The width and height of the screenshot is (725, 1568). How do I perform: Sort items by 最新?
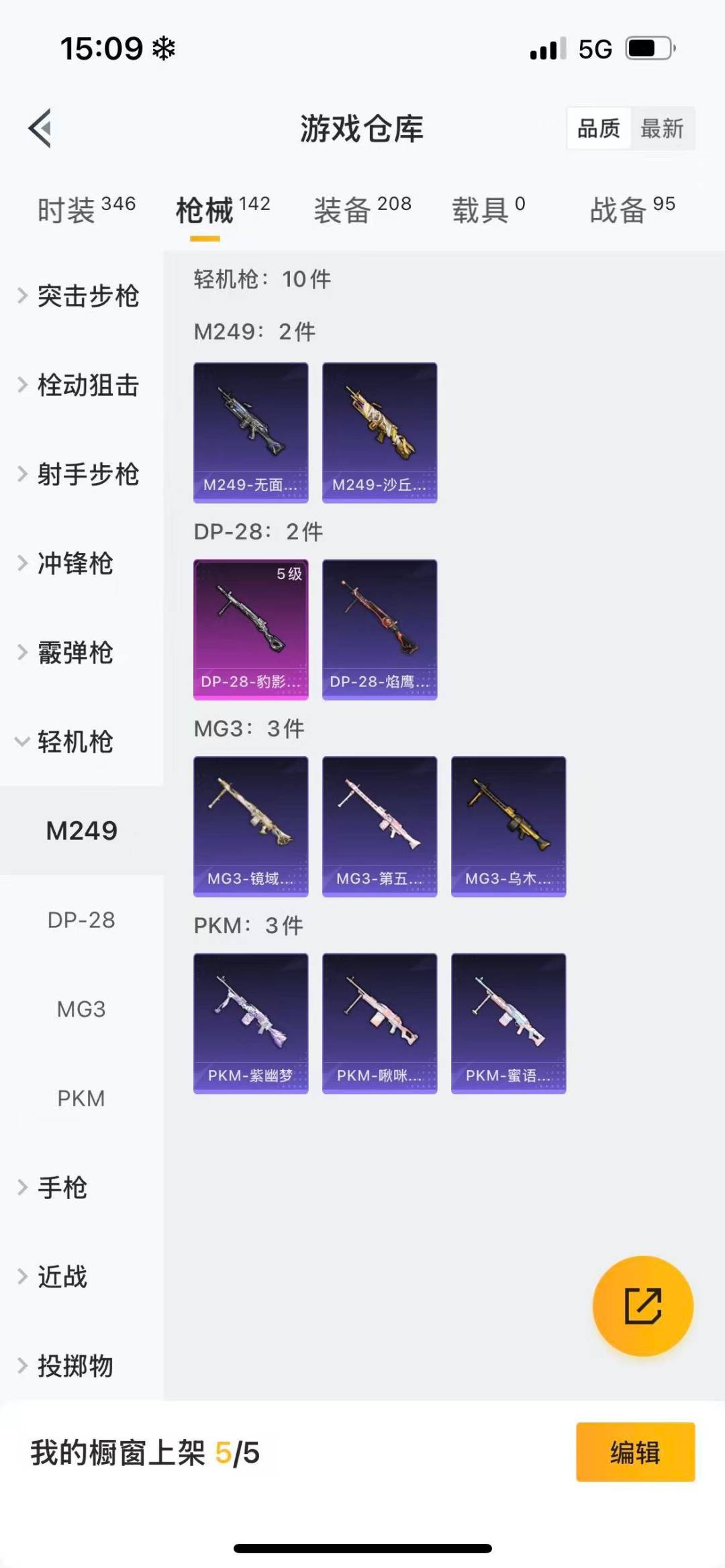pyautogui.click(x=661, y=128)
